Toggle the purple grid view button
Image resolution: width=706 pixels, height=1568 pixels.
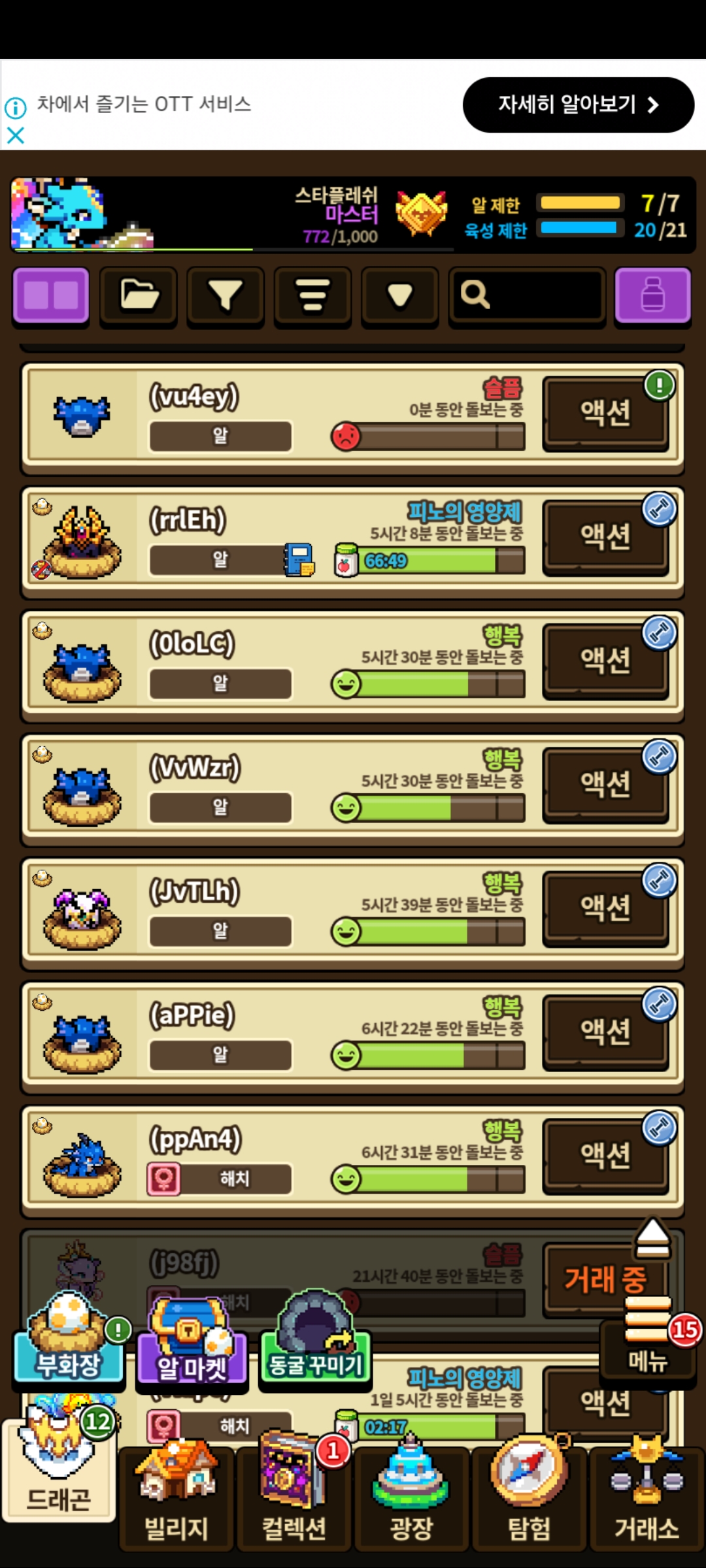(50, 295)
